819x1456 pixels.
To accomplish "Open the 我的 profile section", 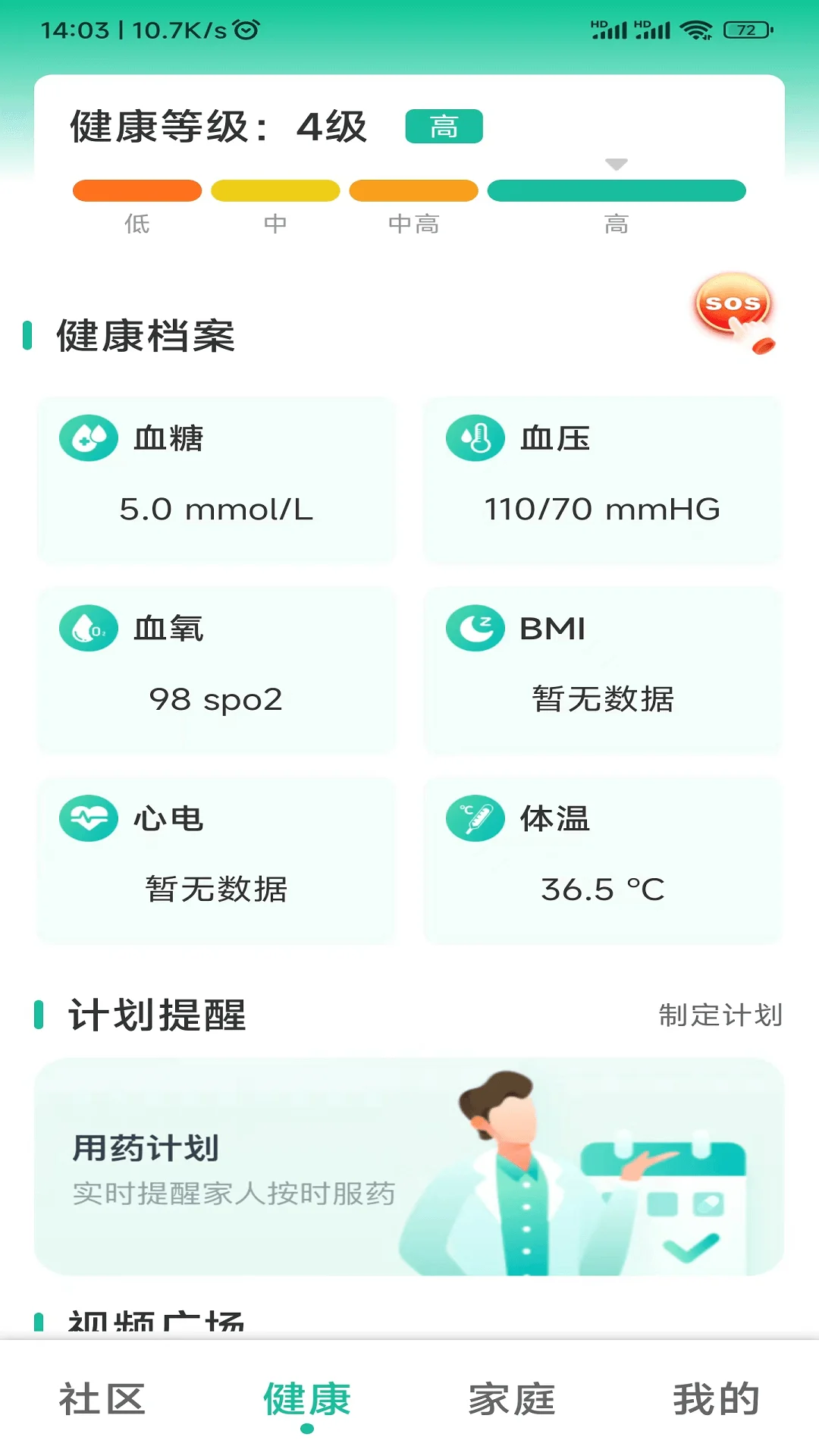I will 717,1399.
